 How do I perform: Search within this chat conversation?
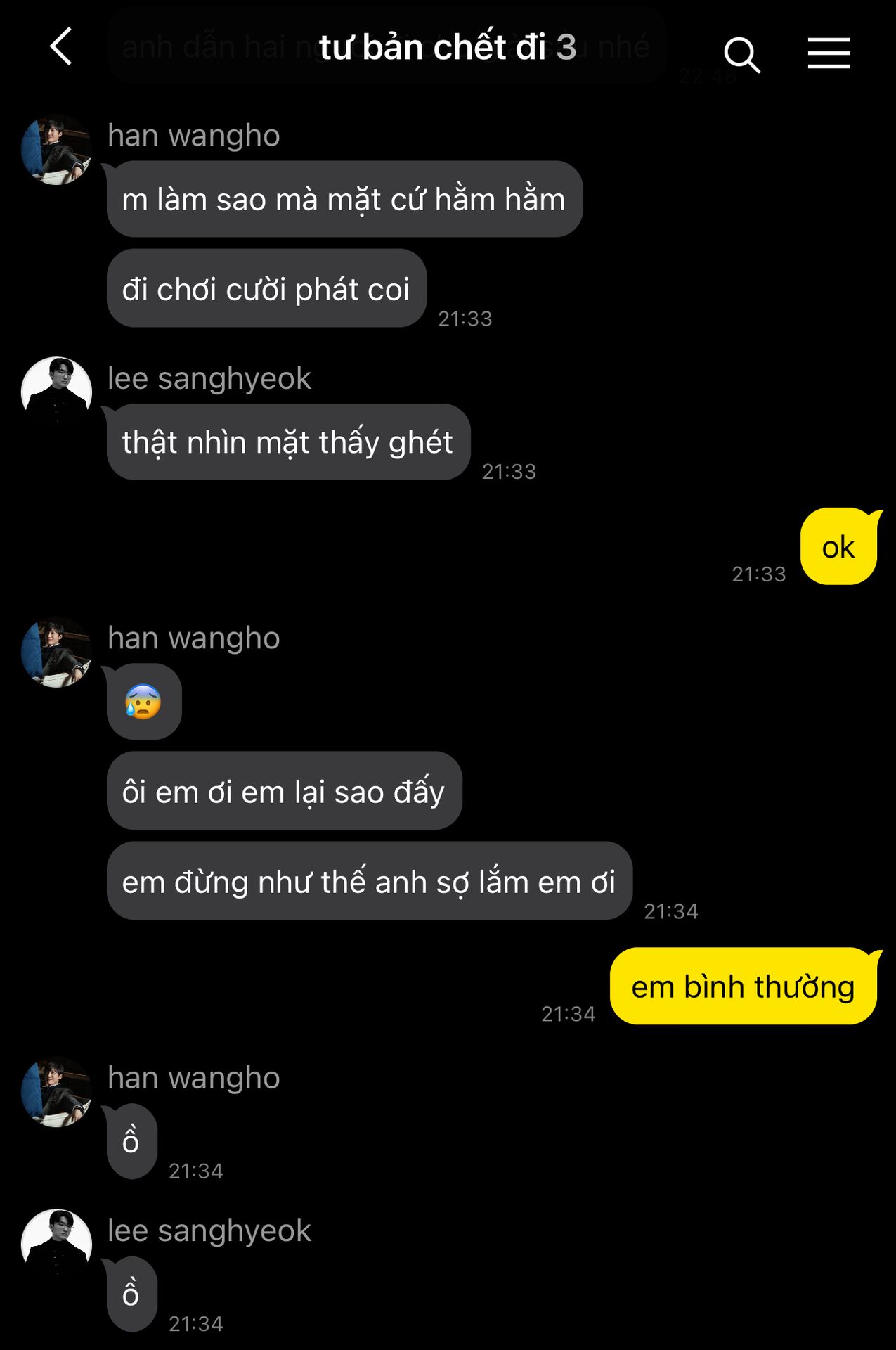coord(741,54)
